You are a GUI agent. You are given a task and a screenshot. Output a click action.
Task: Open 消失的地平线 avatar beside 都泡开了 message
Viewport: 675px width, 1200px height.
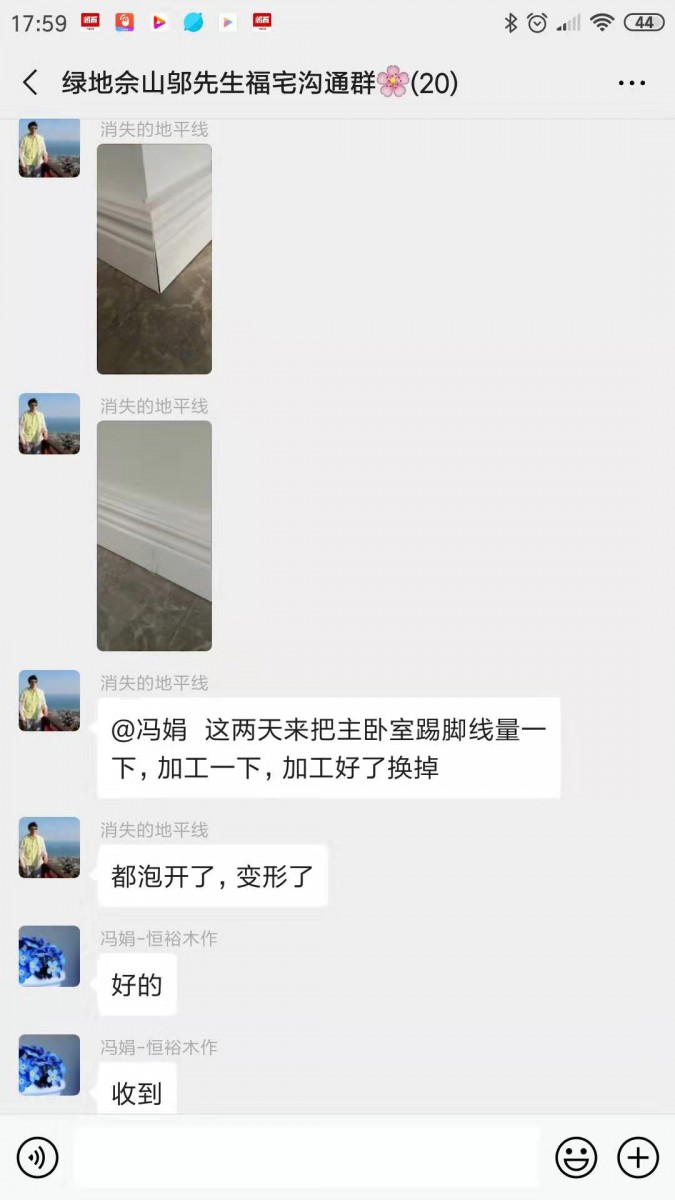tap(49, 848)
